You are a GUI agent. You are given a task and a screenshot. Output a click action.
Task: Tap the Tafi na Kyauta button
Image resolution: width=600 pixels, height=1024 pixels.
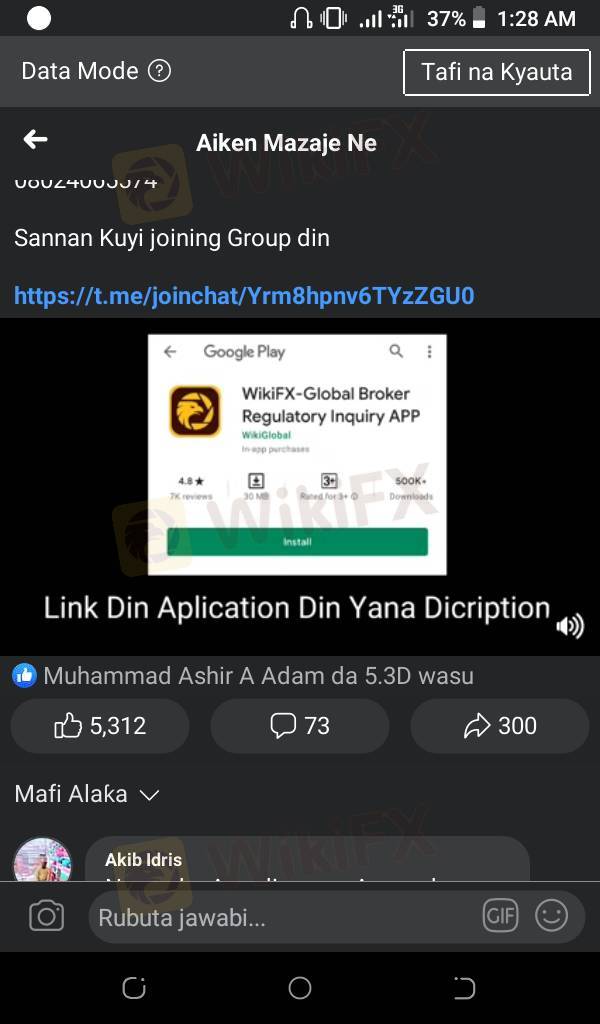[x=496, y=72]
